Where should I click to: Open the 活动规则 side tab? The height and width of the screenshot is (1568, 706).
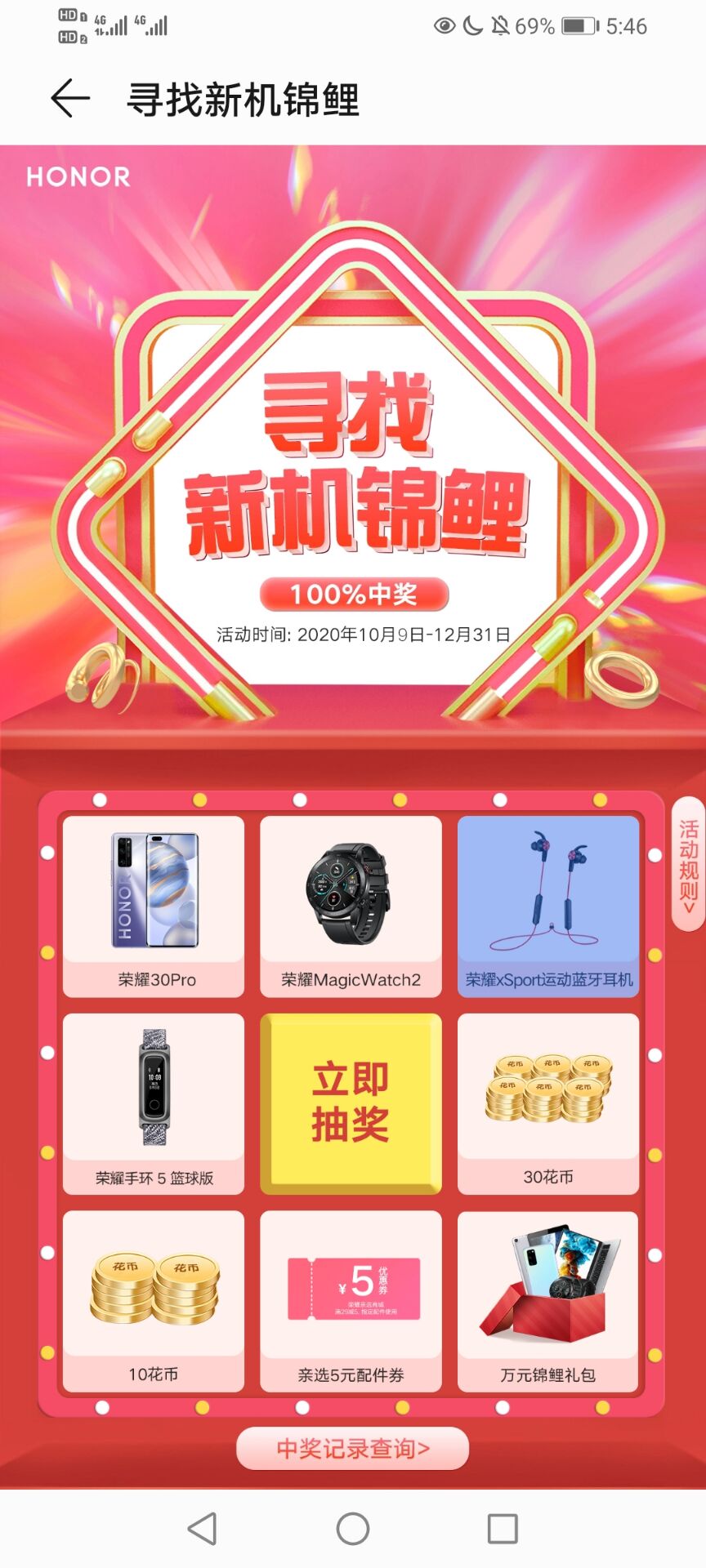(x=687, y=864)
